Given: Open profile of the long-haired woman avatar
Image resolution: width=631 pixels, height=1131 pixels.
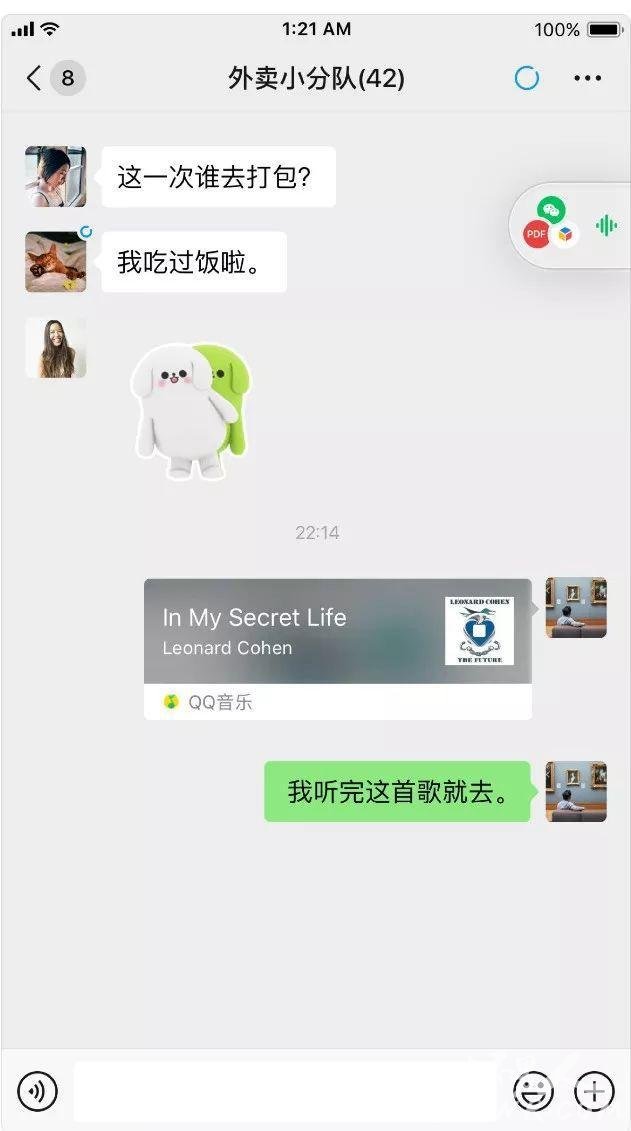Looking at the screenshot, I should tap(56, 348).
